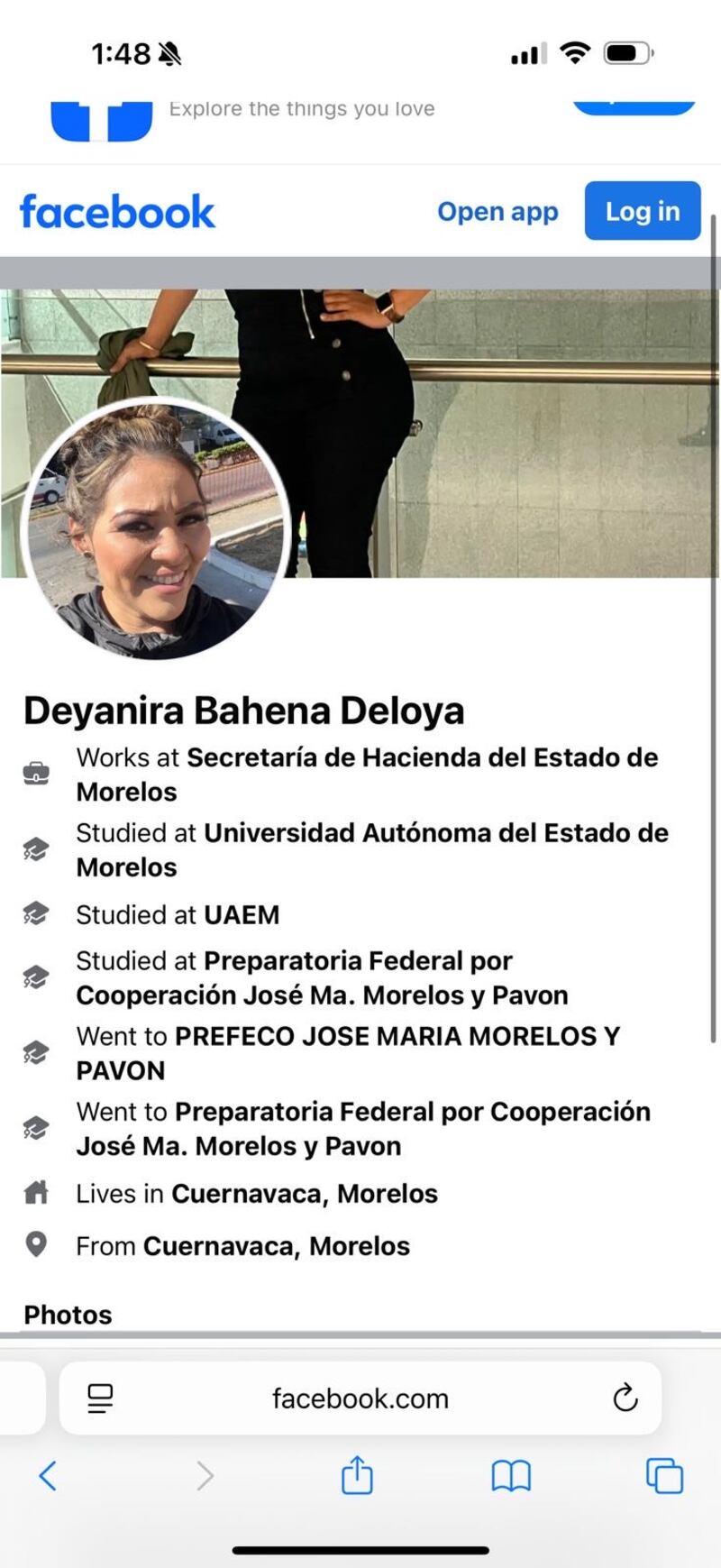Screen dimensions: 721x1568
Task: Reload the page with the refresh icon
Action: (625, 1398)
